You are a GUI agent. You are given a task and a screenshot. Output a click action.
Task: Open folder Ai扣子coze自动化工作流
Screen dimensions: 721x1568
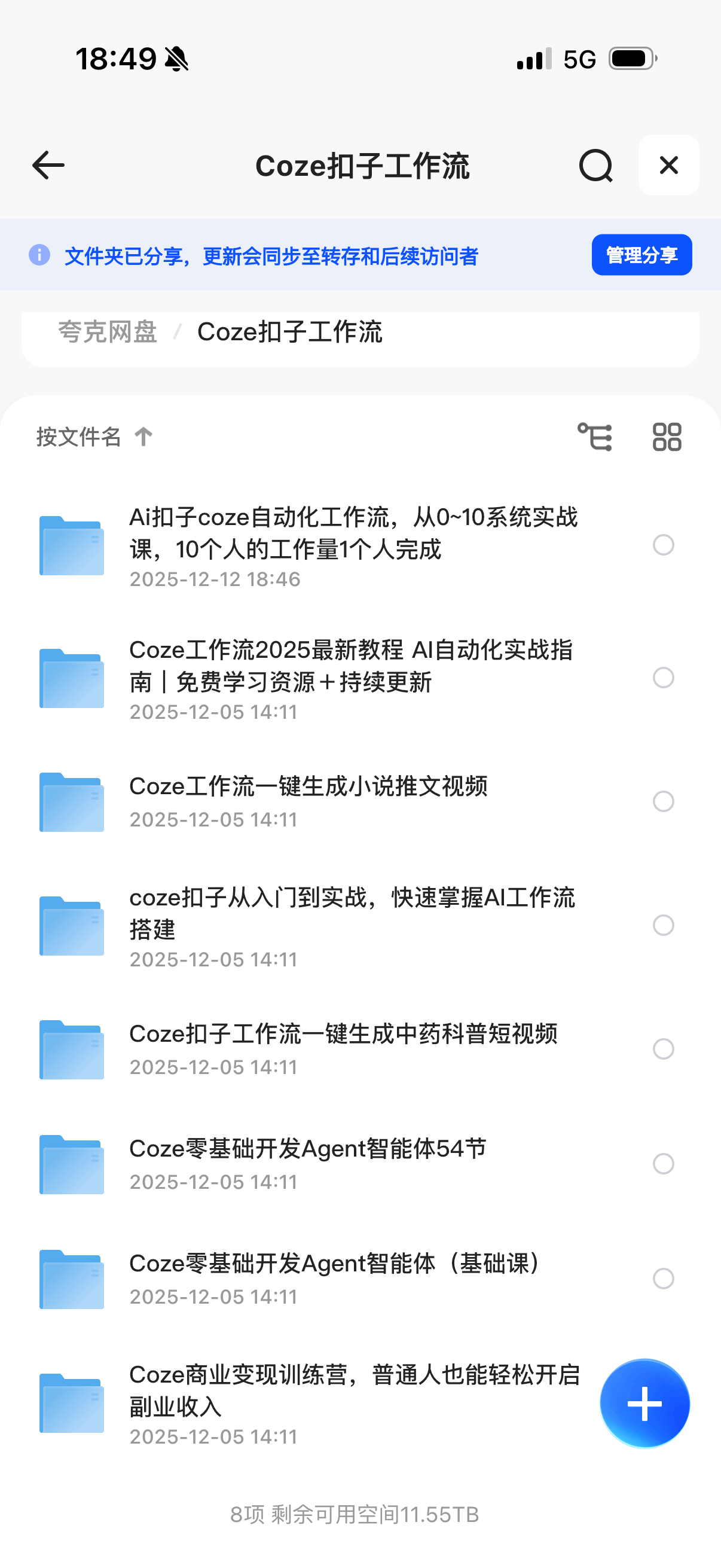pos(353,534)
